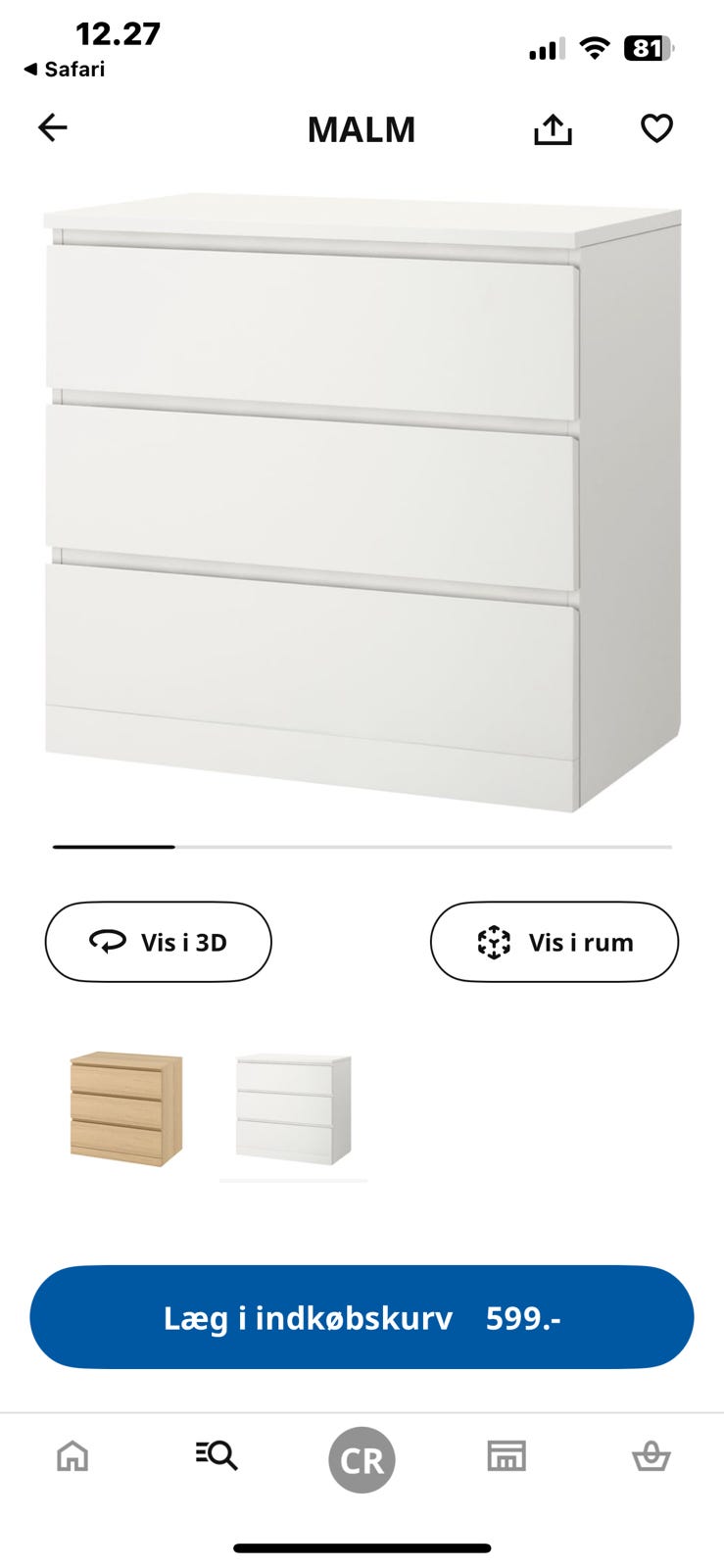This screenshot has width=724, height=1568.
Task: Open the shopping basket icon
Action: [x=651, y=1456]
